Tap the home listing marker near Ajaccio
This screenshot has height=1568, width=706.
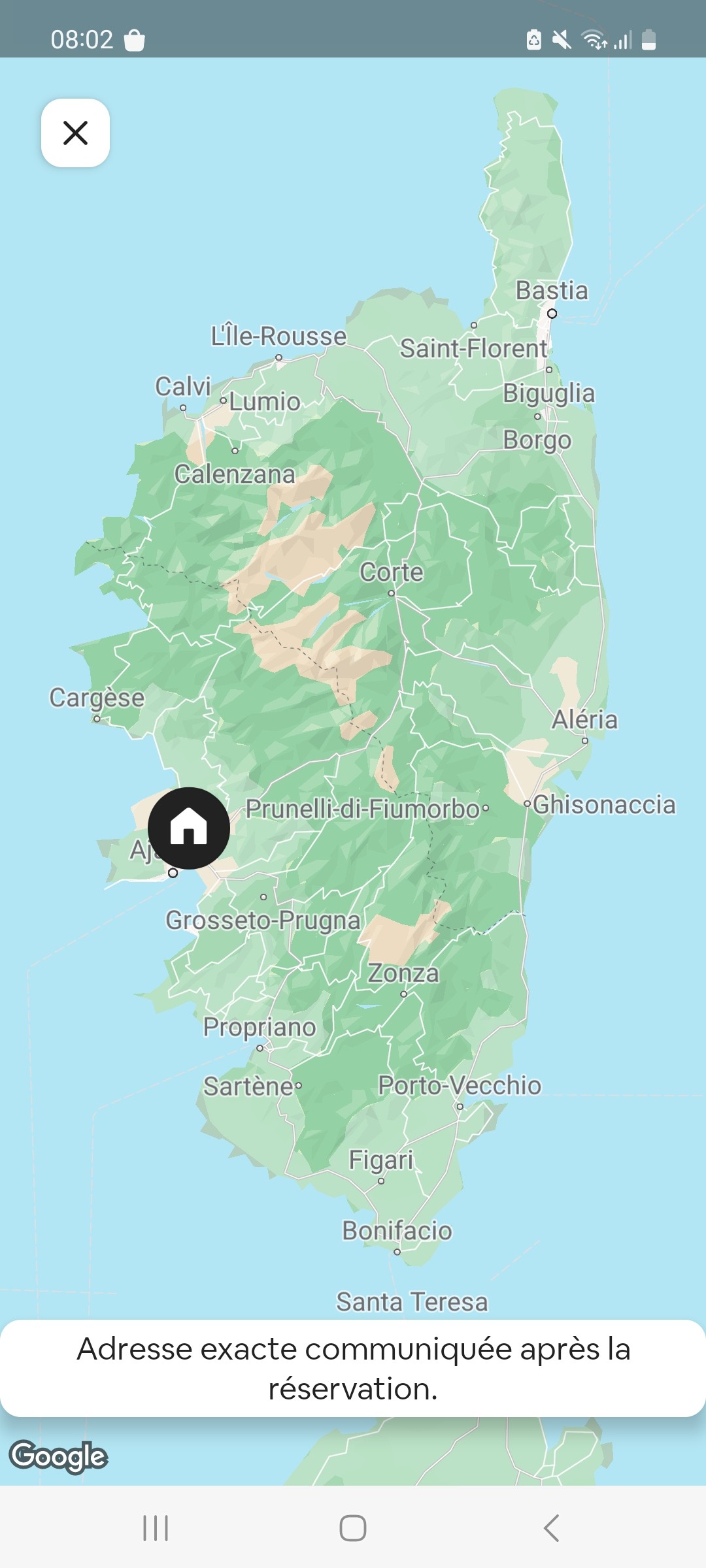click(188, 828)
